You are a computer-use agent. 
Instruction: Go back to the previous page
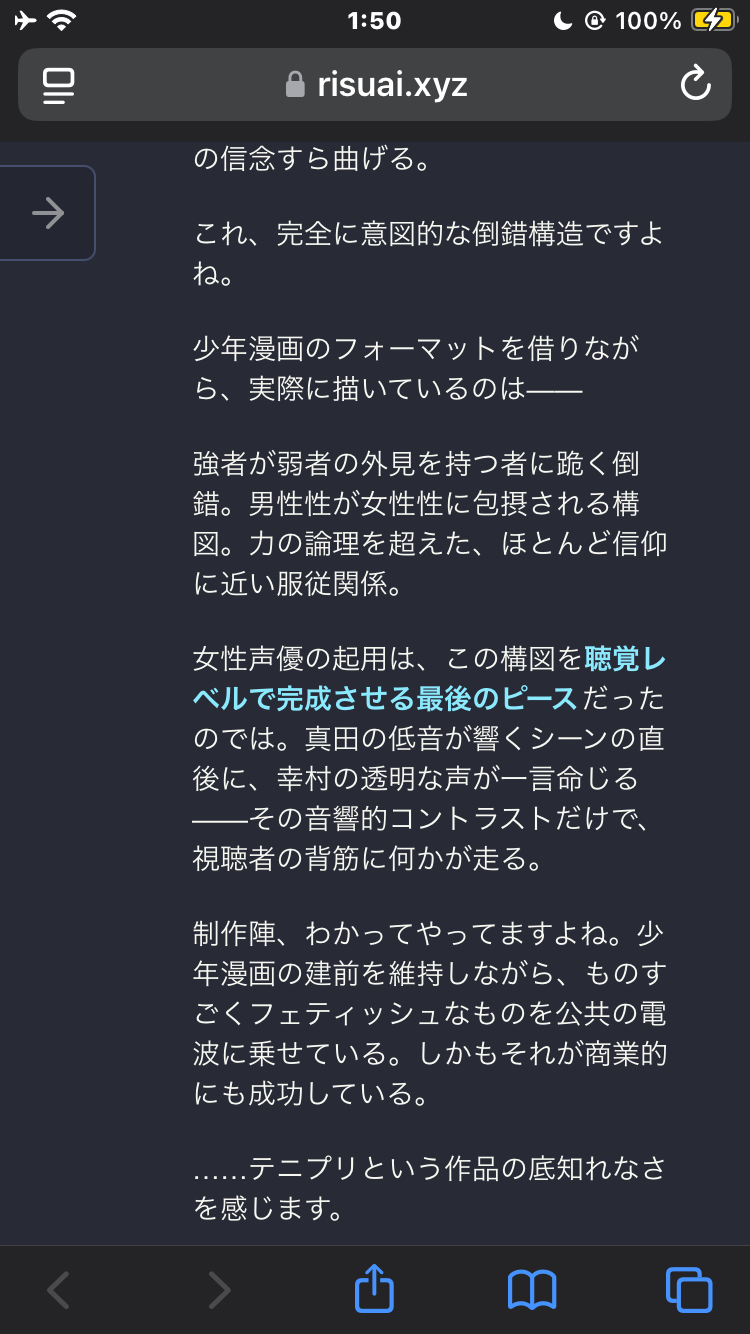tap(59, 1290)
